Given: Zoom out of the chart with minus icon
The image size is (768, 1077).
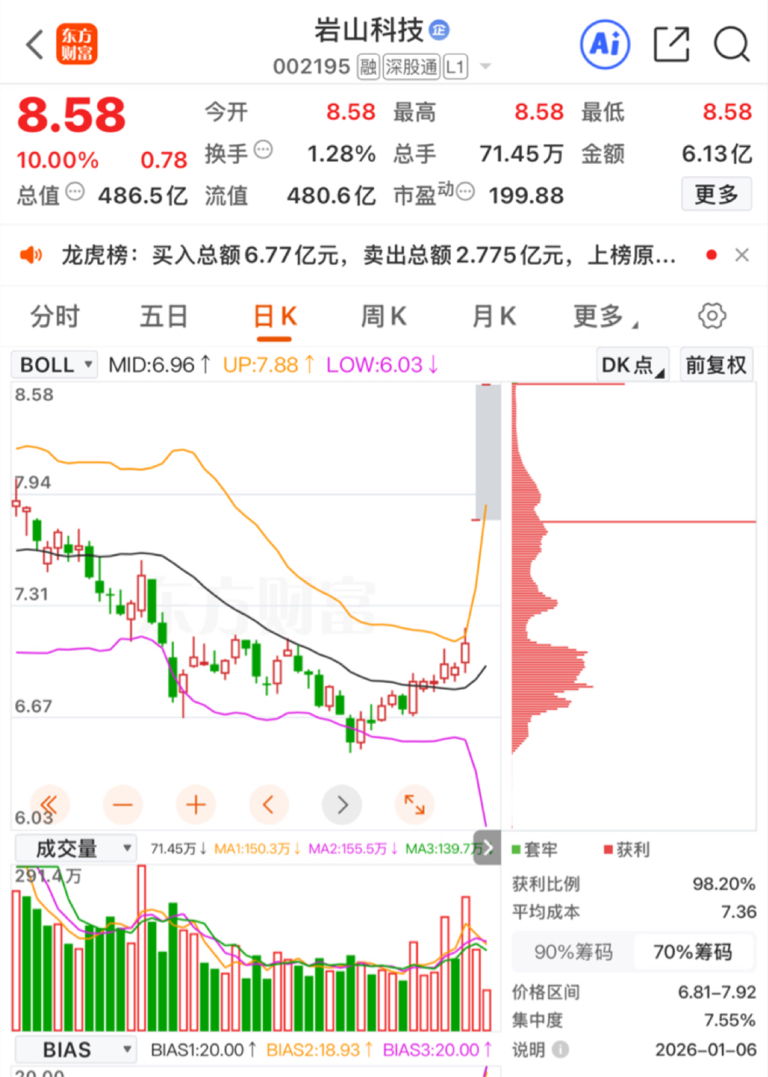Looking at the screenshot, I should 123,805.
